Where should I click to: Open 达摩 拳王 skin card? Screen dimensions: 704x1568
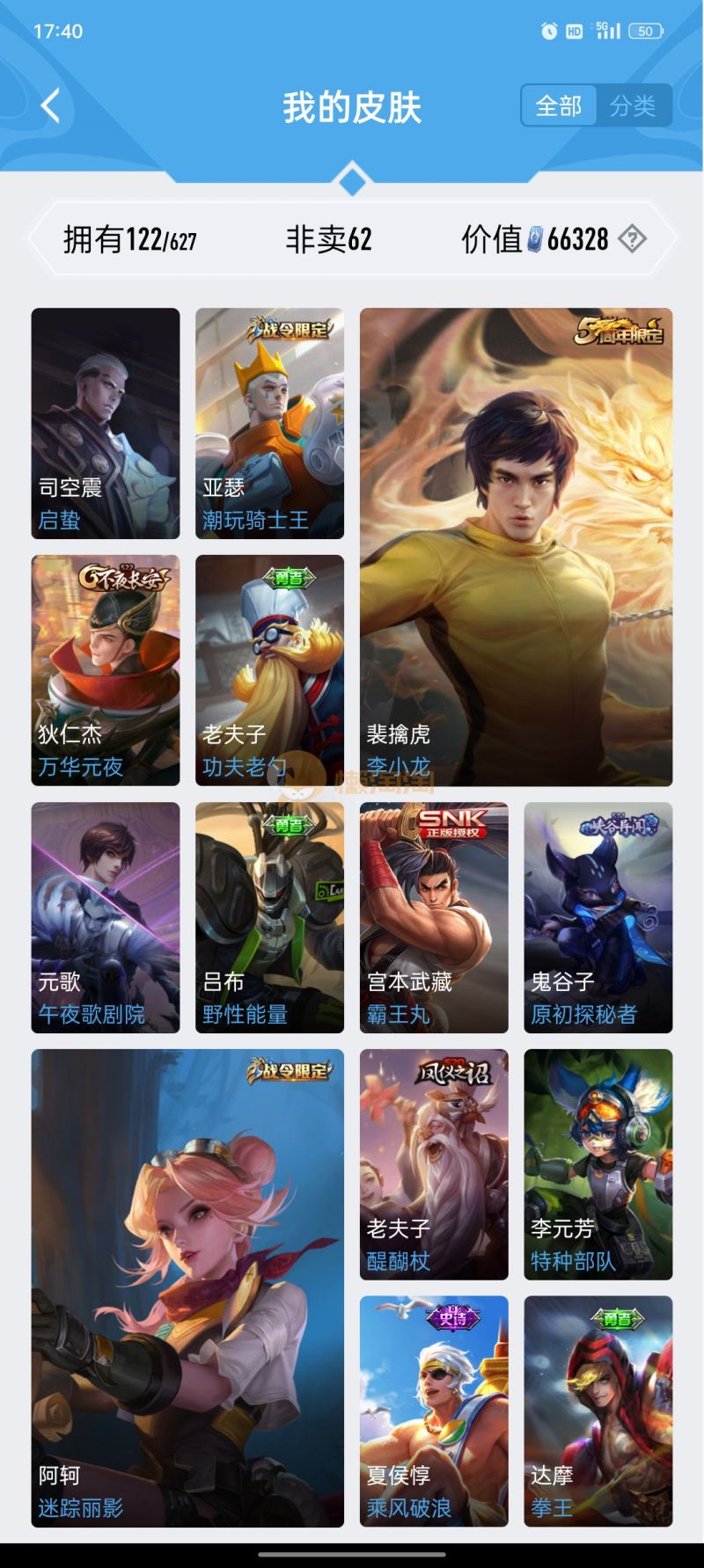coord(598,1410)
